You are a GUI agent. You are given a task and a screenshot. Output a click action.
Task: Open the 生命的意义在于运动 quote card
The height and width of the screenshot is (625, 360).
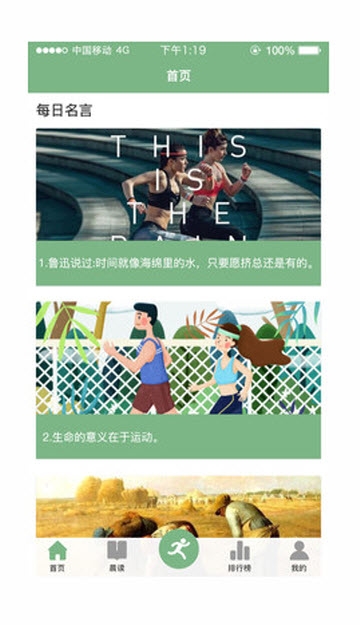click(x=178, y=380)
